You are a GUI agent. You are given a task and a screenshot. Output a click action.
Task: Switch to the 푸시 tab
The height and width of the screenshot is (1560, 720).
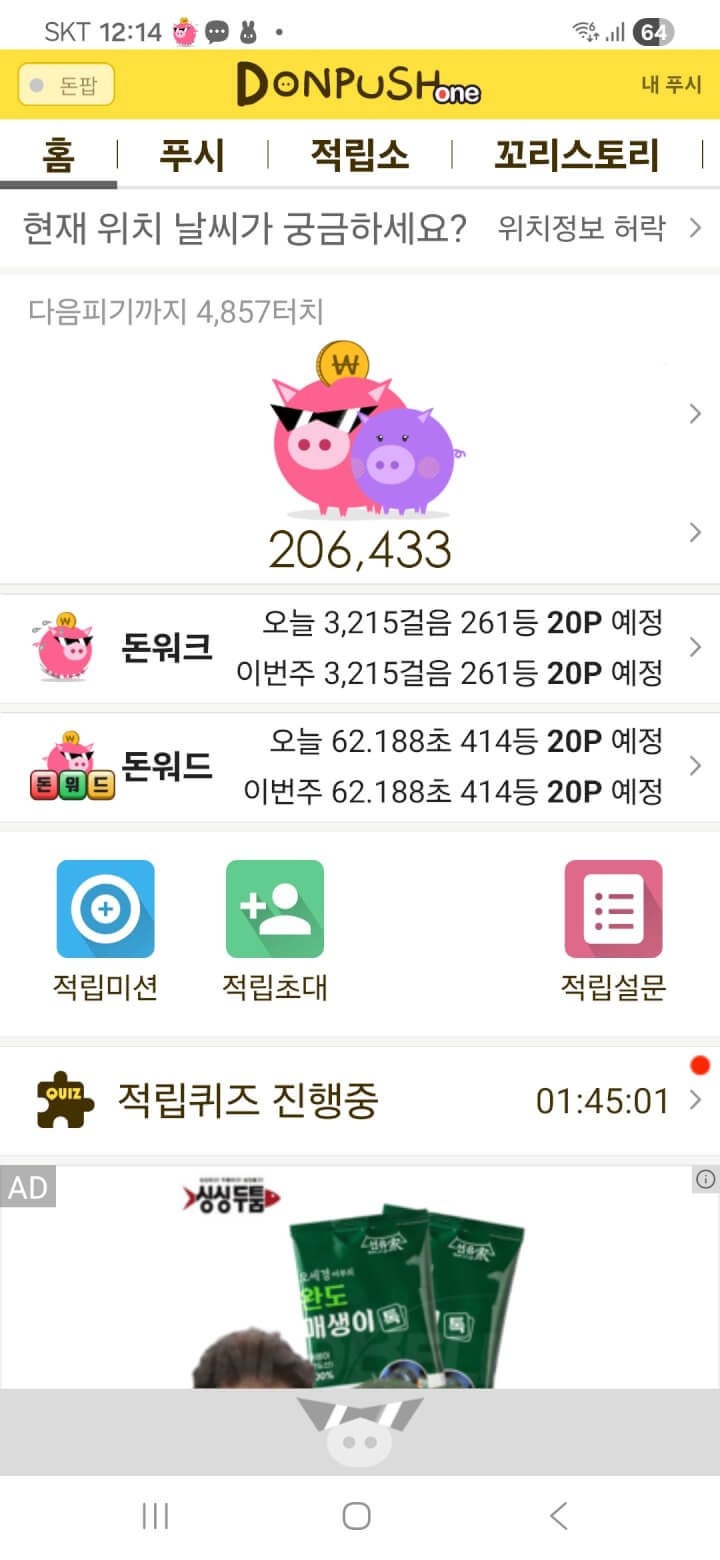tap(192, 156)
